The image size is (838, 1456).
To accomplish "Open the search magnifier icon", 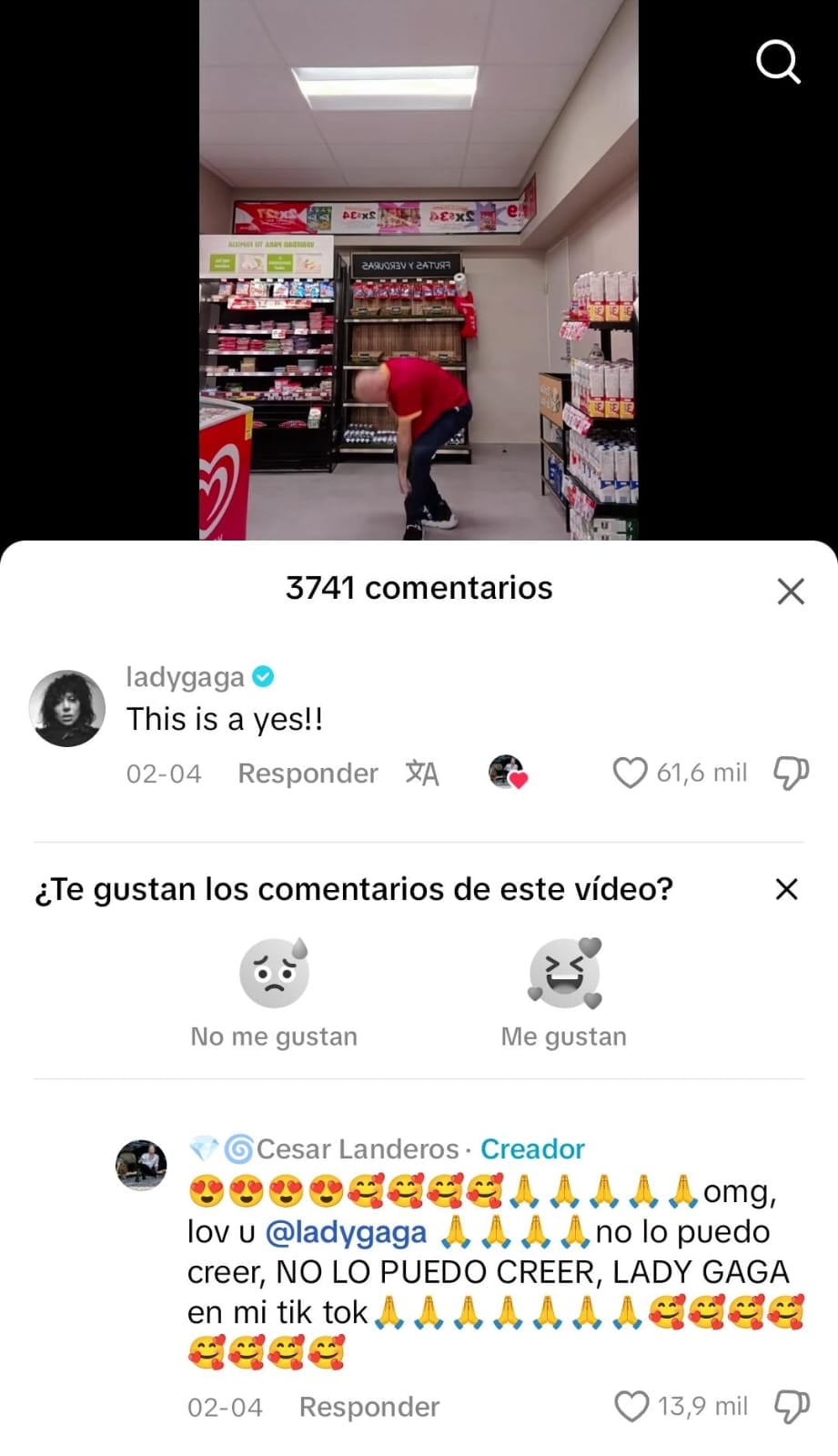I will pyautogui.click(x=778, y=62).
